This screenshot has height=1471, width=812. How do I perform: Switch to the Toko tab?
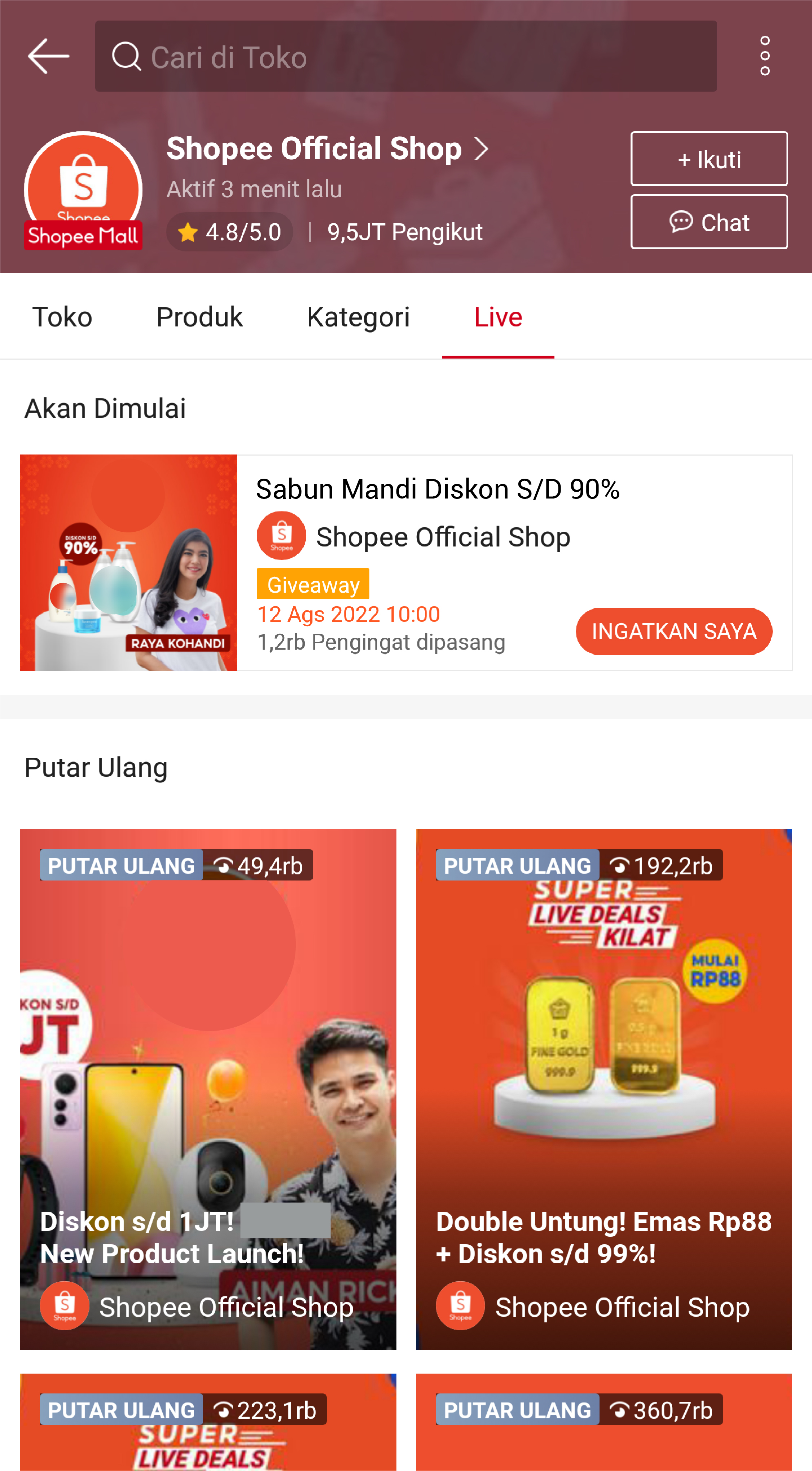(x=62, y=317)
